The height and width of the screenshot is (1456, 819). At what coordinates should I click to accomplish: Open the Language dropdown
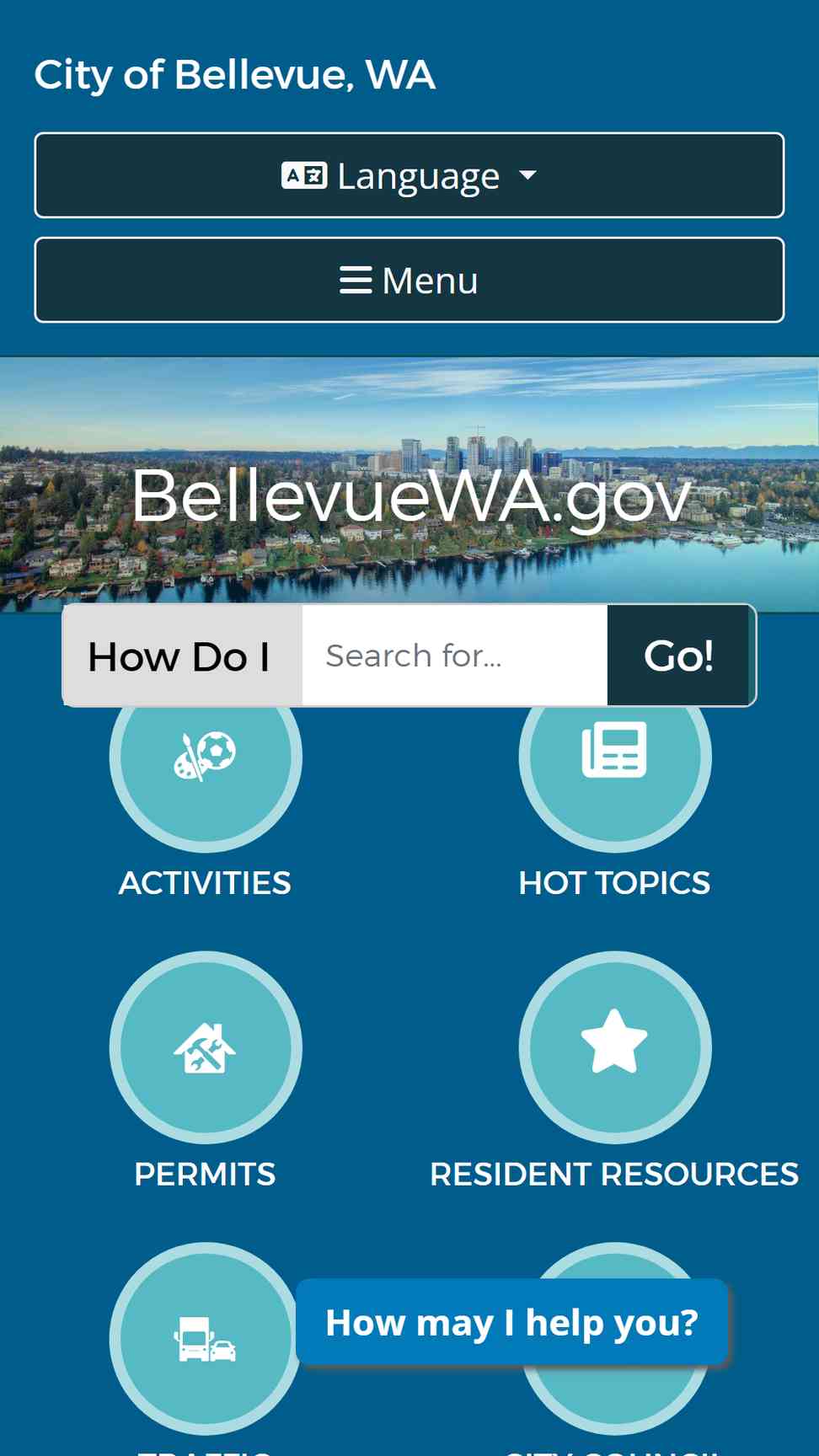pyautogui.click(x=409, y=175)
